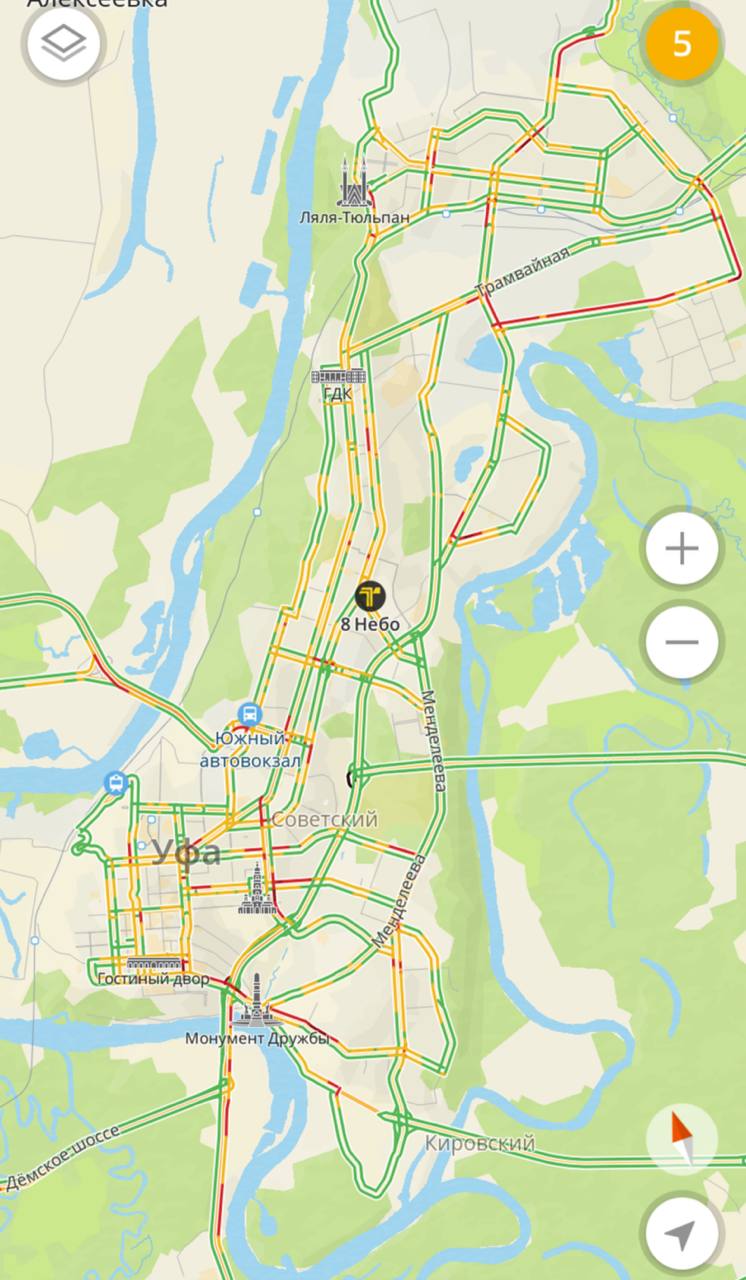Zoom out of the map
Viewport: 746px width, 1280px height.
[682, 641]
